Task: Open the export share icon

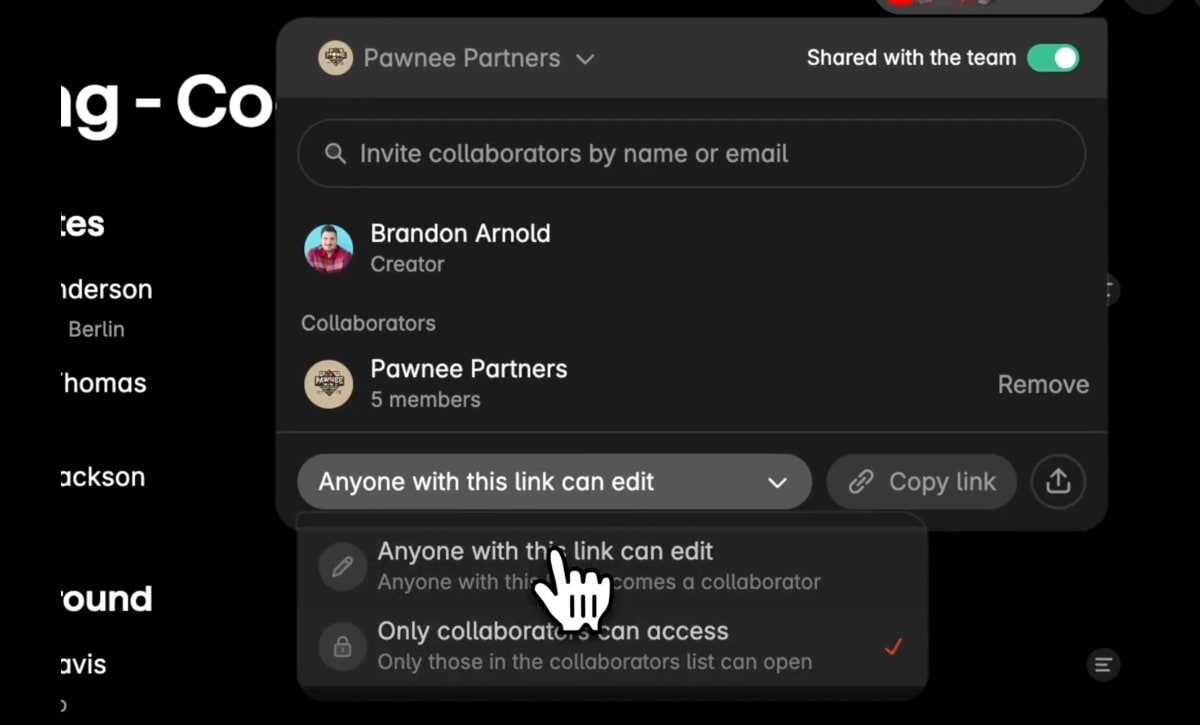Action: [1058, 482]
